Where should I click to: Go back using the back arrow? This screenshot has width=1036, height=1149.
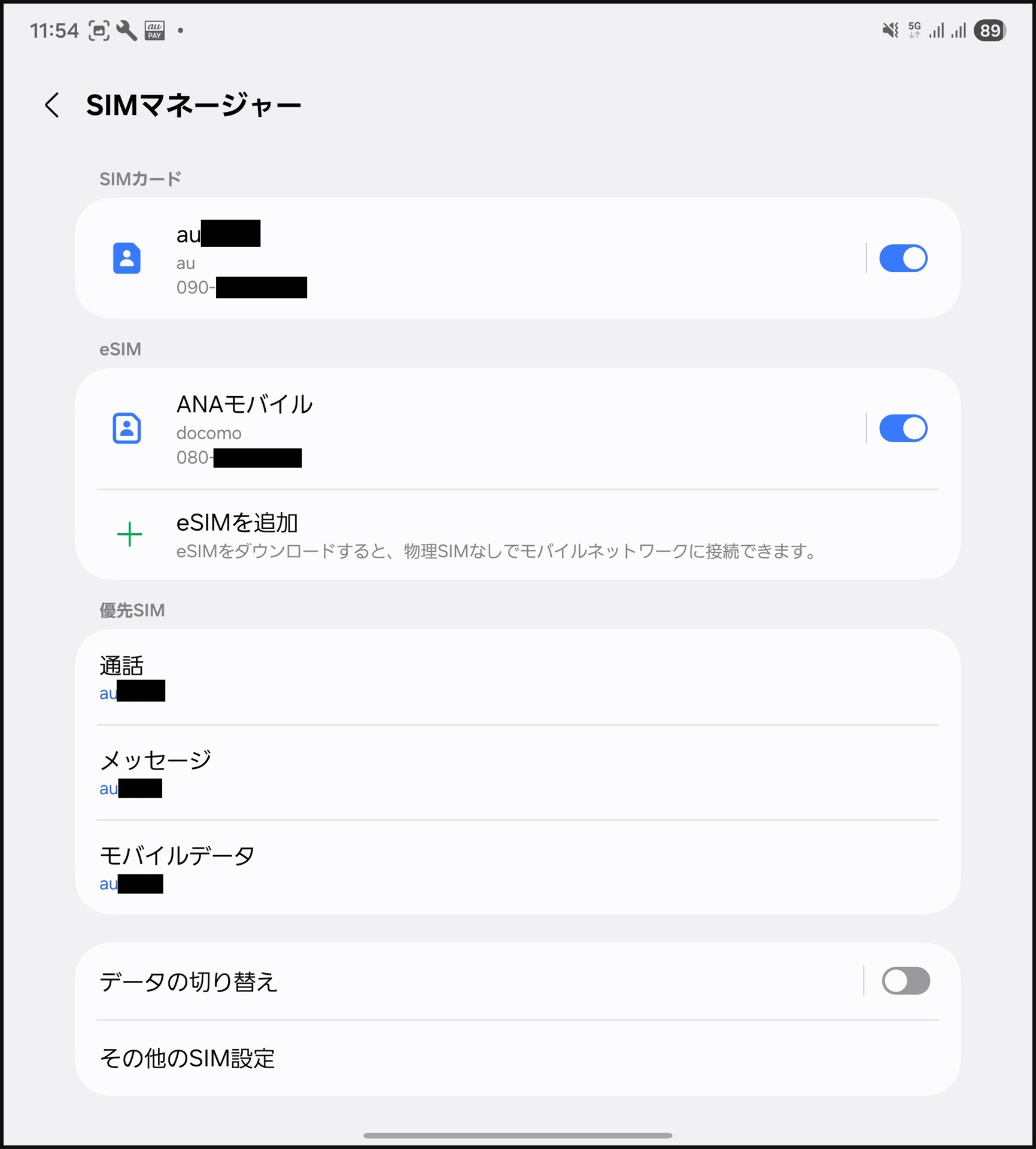coord(53,105)
